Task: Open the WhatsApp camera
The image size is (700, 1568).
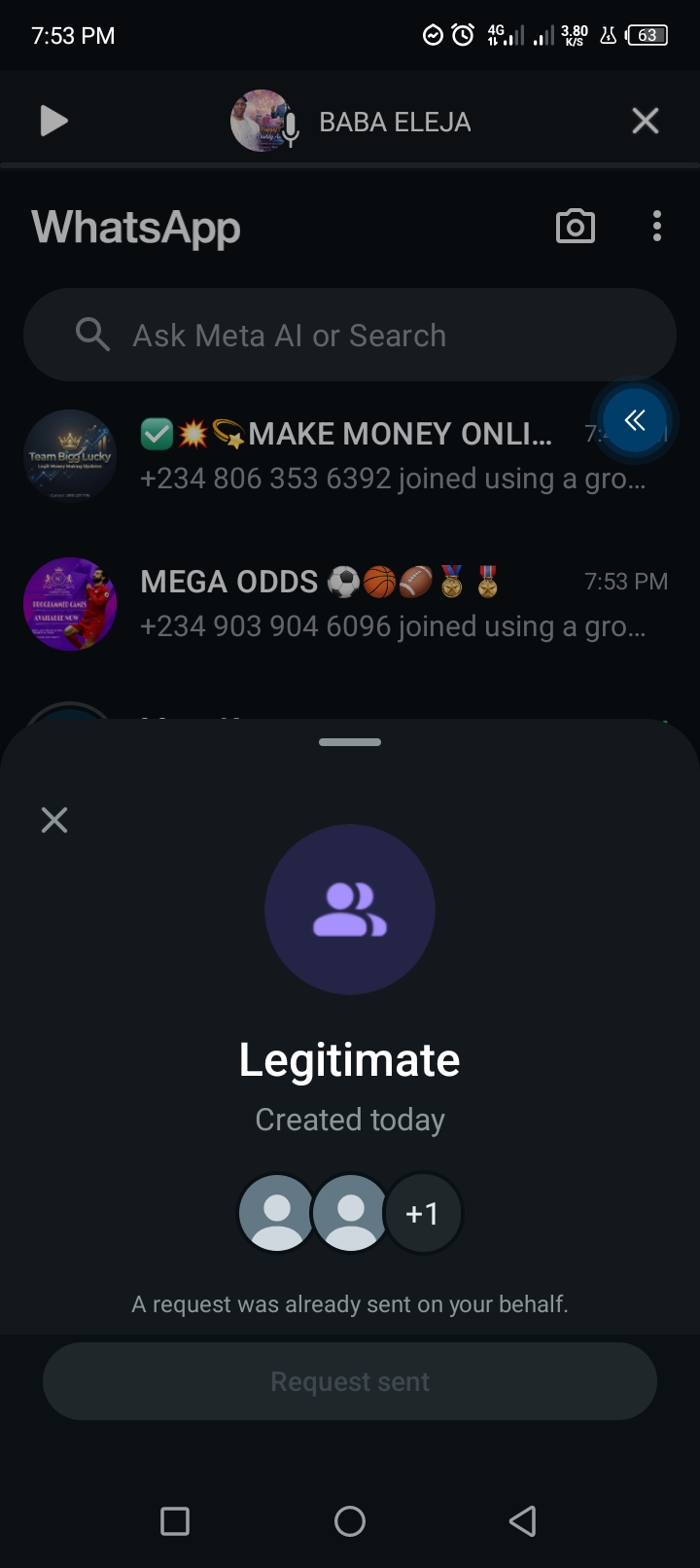Action: [x=575, y=227]
